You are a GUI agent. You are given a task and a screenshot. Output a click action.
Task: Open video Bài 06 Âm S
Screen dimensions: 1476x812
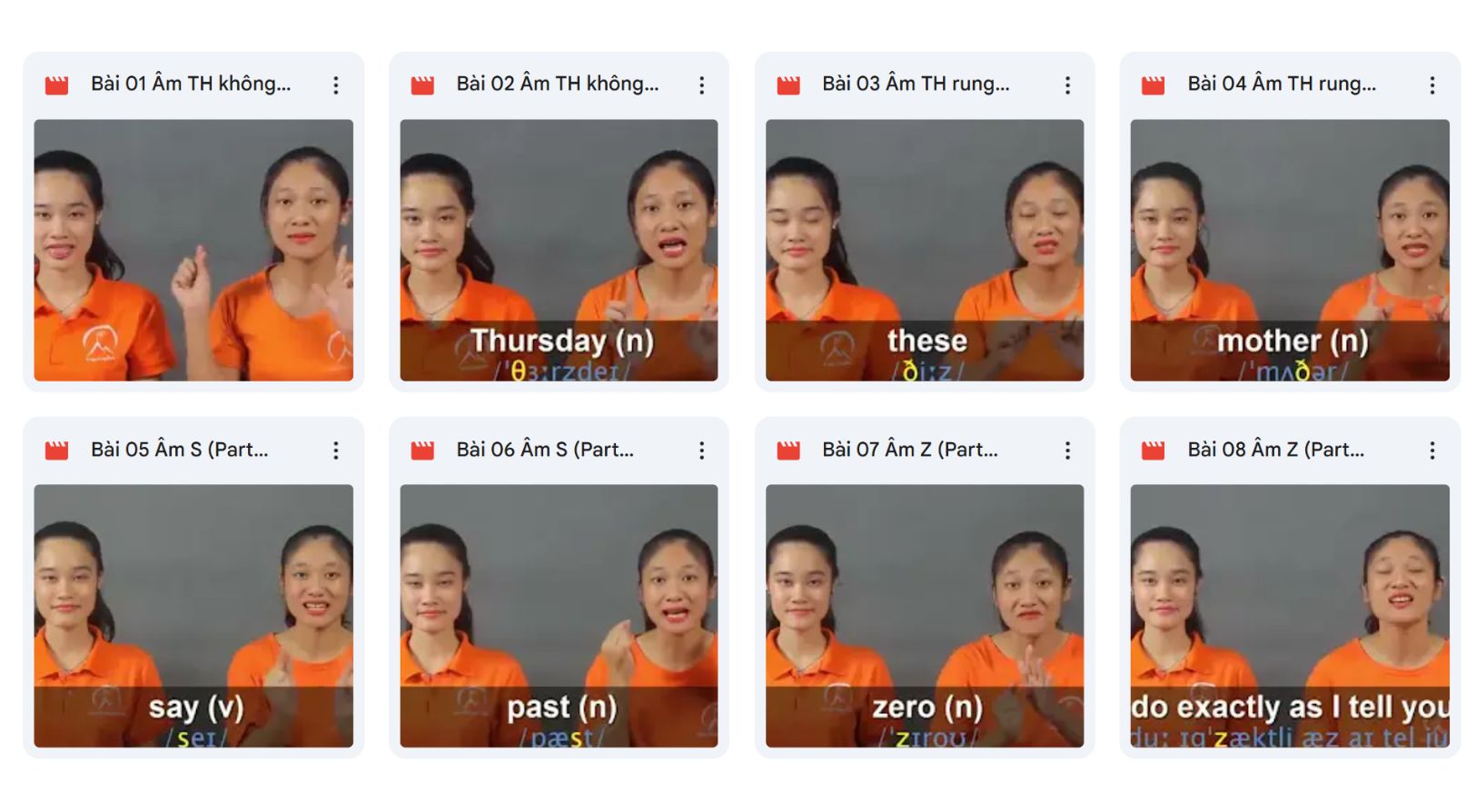click(559, 616)
